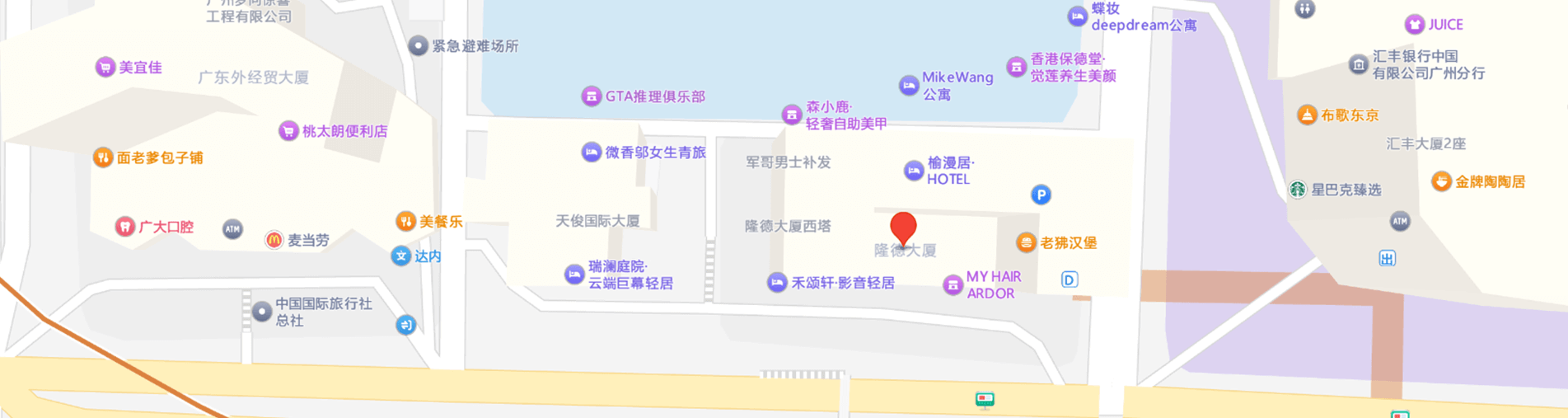Tap the red pin at 隆德大厦
Viewport: 1568px width, 418px height.
click(903, 228)
